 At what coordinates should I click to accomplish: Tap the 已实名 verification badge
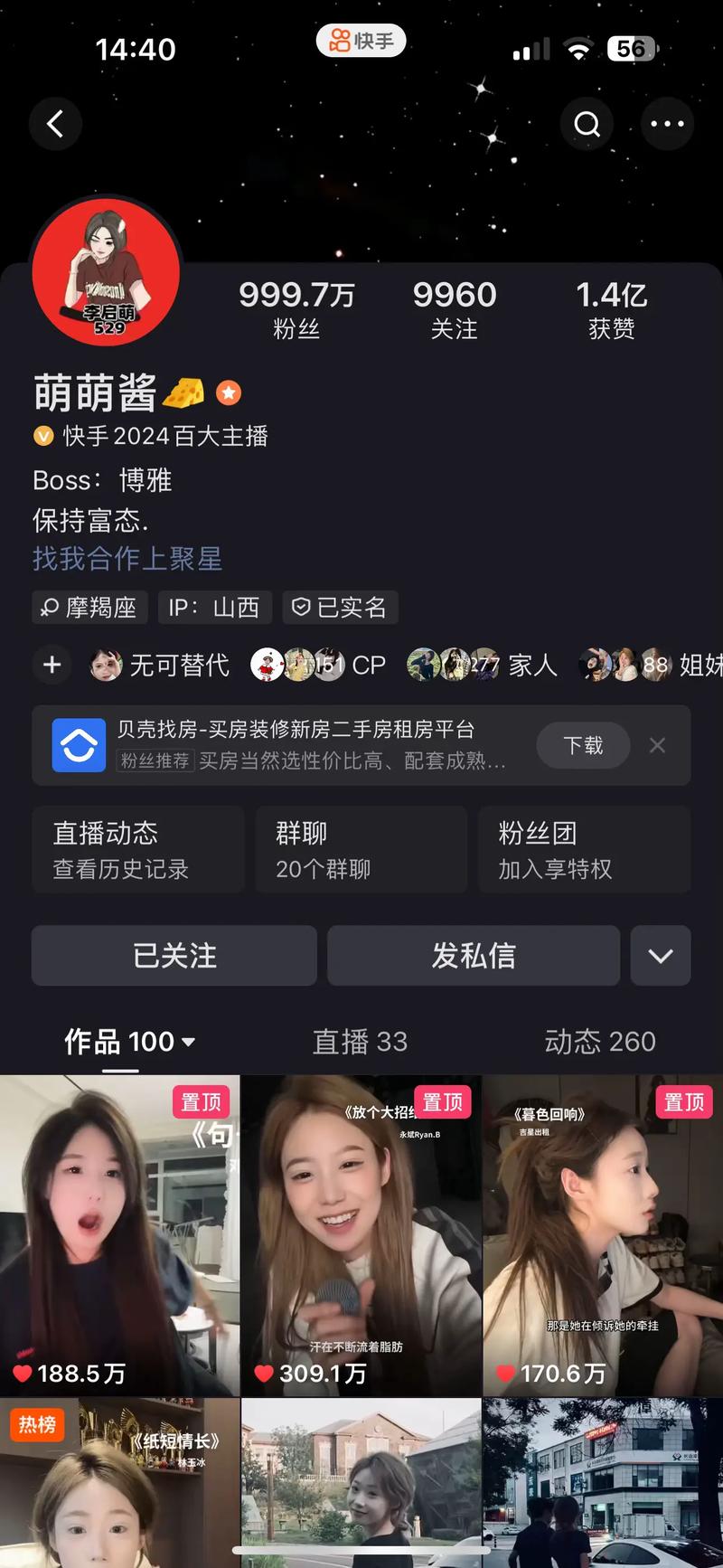[x=341, y=607]
